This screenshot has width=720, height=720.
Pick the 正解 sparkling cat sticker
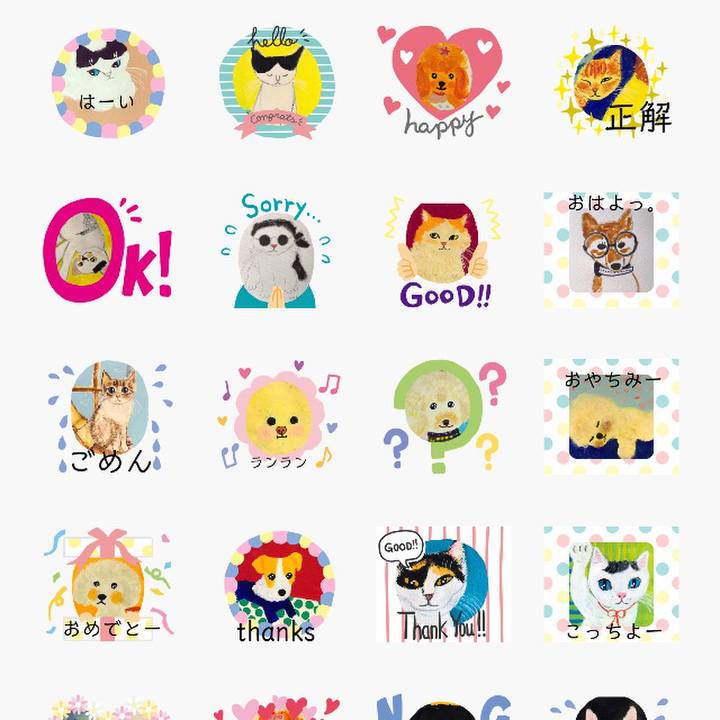[x=612, y=82]
